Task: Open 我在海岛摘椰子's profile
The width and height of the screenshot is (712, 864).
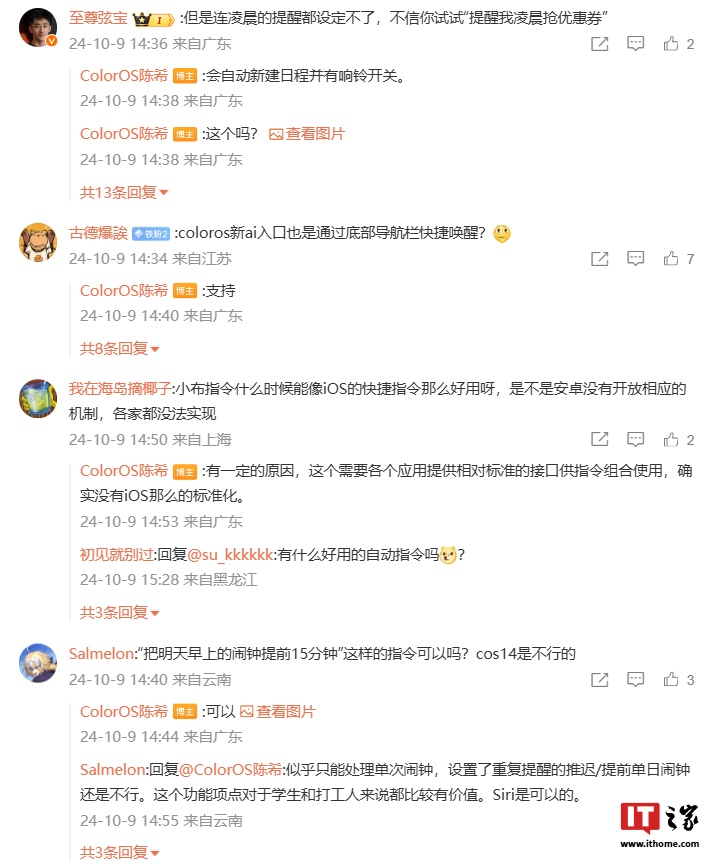Action: [x=120, y=389]
